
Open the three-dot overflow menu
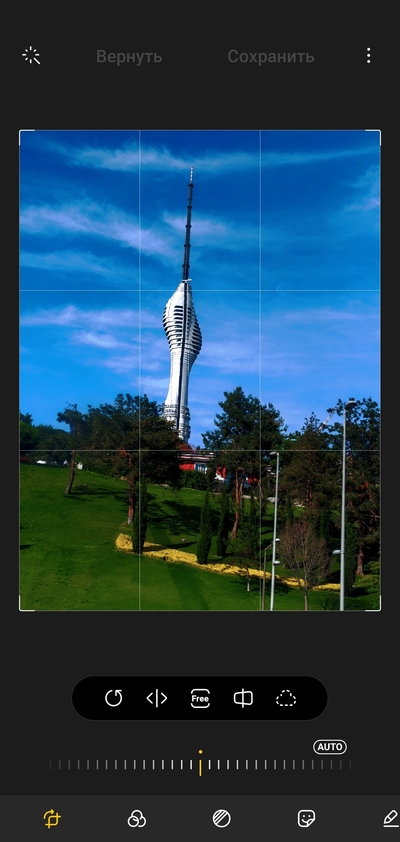[368, 56]
